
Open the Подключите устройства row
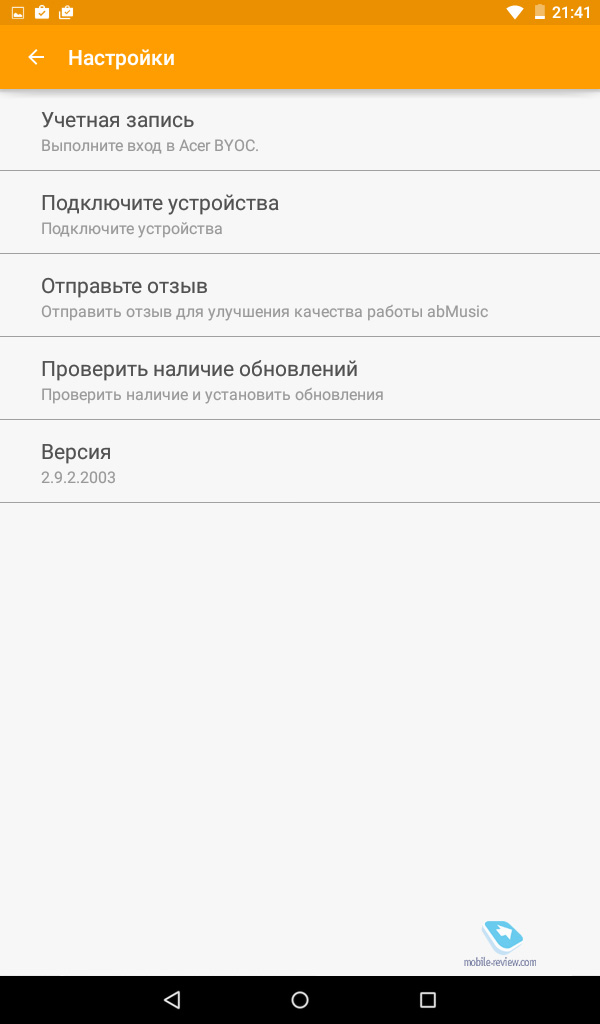(x=300, y=212)
